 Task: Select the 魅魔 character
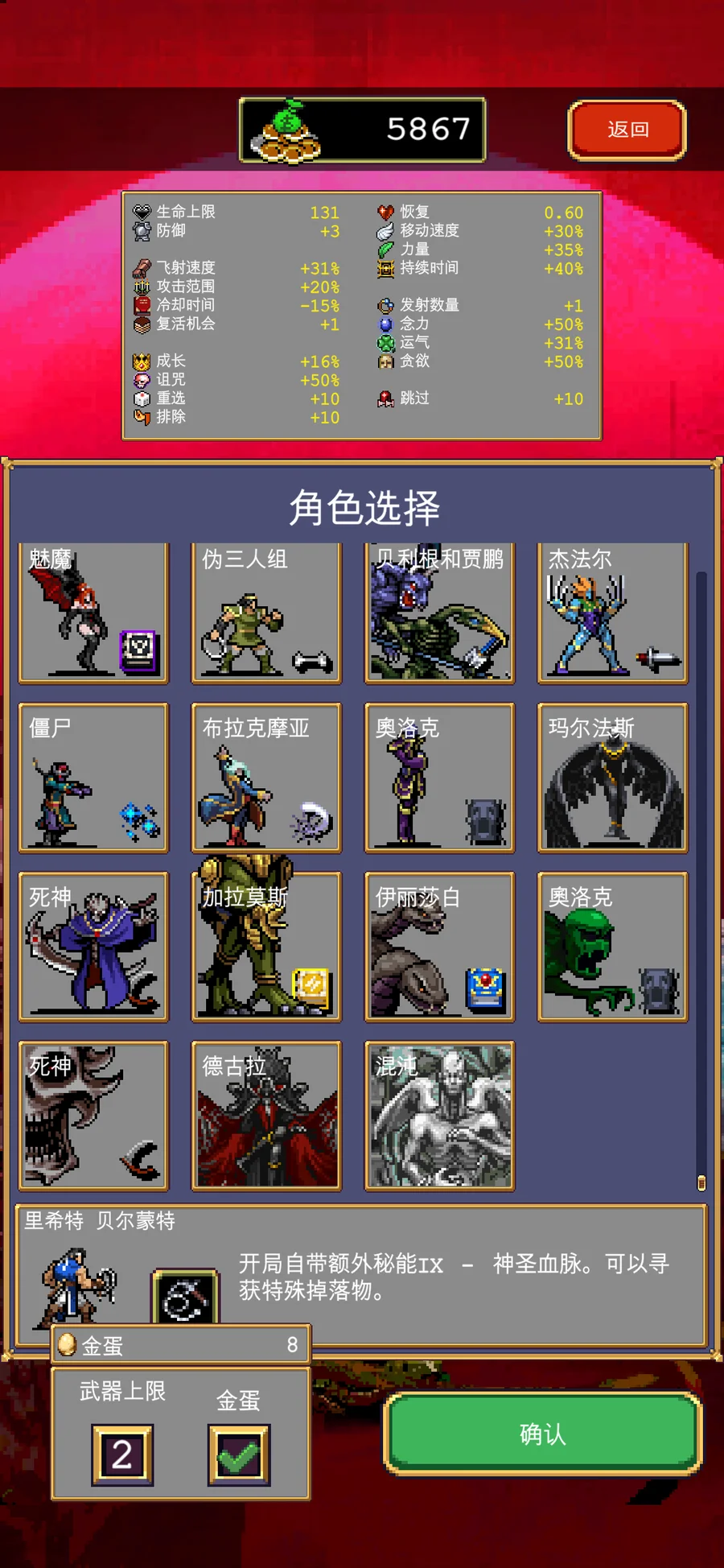coord(93,613)
